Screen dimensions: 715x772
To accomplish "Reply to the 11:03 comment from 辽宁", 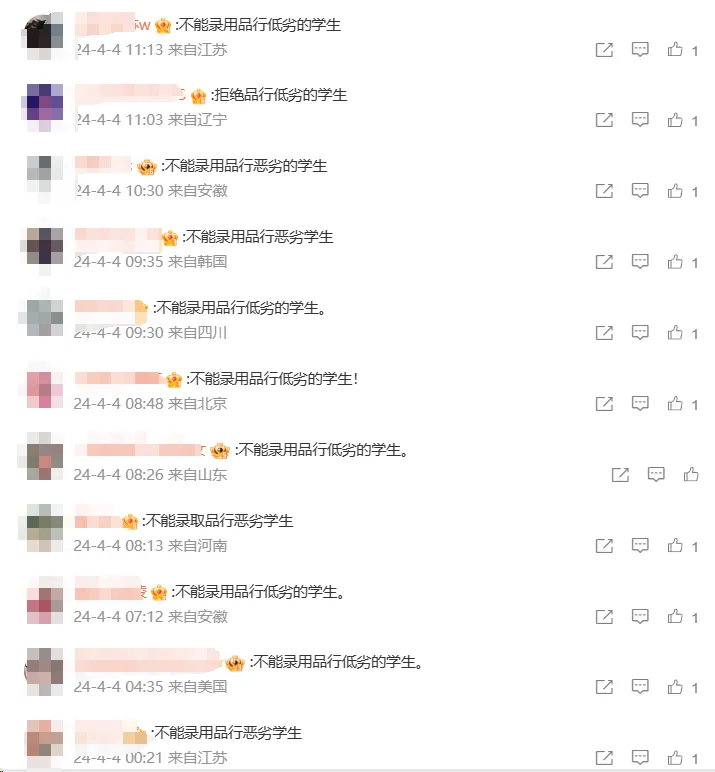I will pos(640,120).
